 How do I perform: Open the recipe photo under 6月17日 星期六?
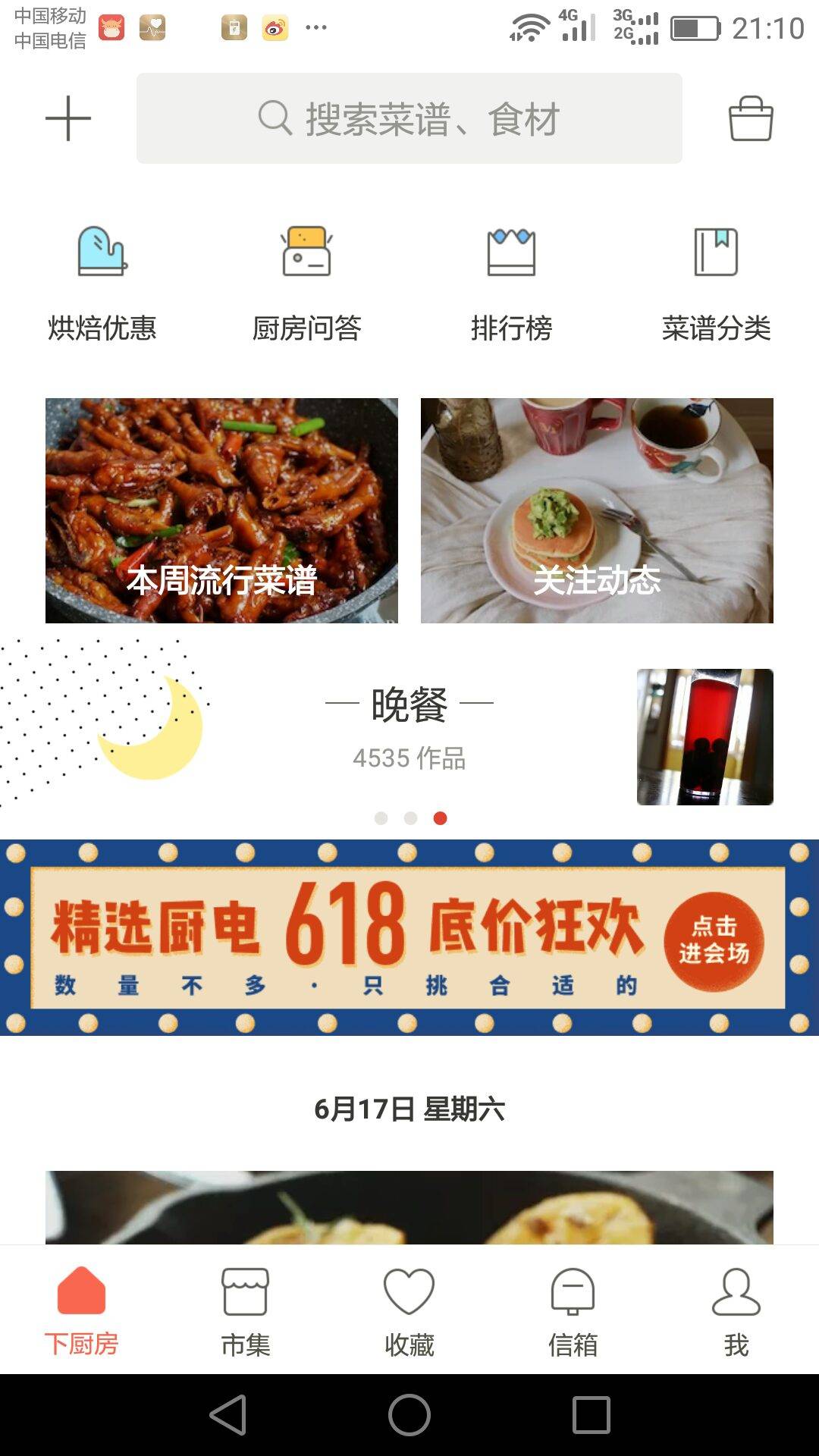point(409,1207)
